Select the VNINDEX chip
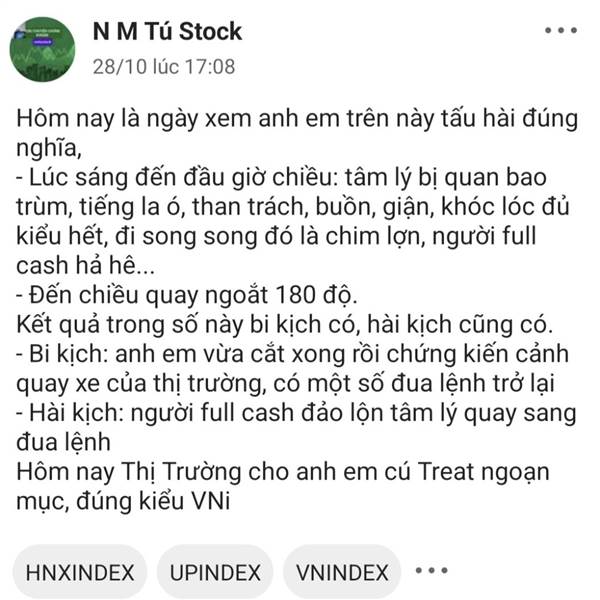The height and width of the screenshot is (600, 600). 342,572
